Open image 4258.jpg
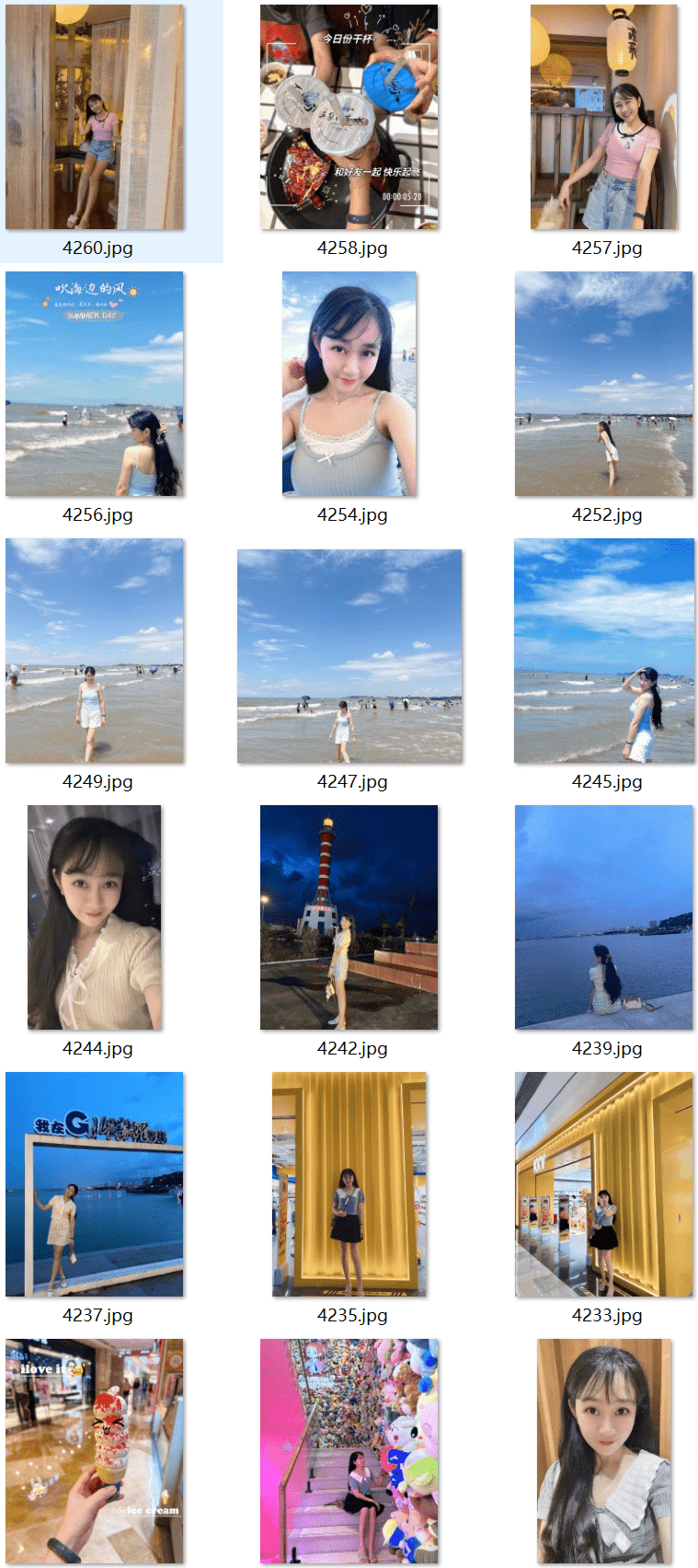 (349, 117)
